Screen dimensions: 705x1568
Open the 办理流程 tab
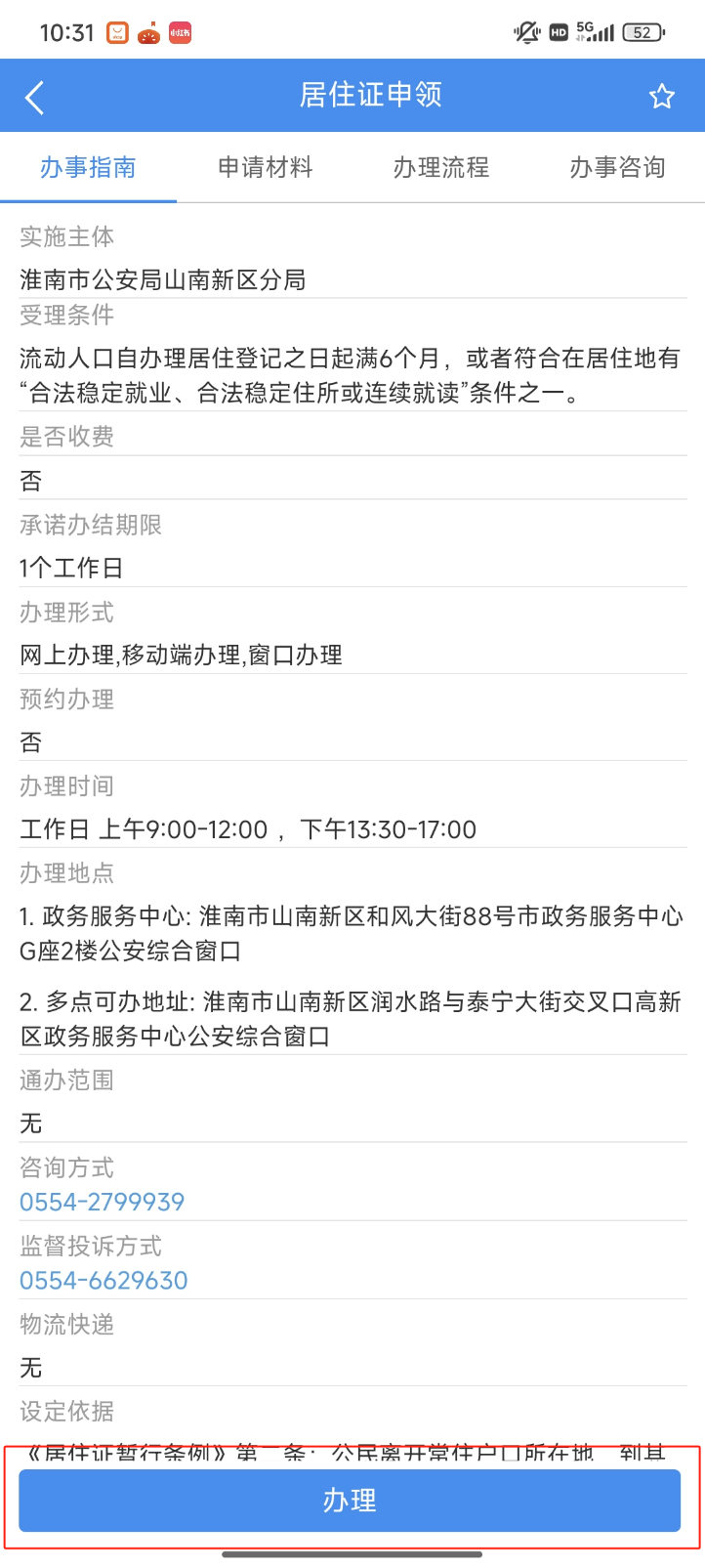tap(440, 168)
